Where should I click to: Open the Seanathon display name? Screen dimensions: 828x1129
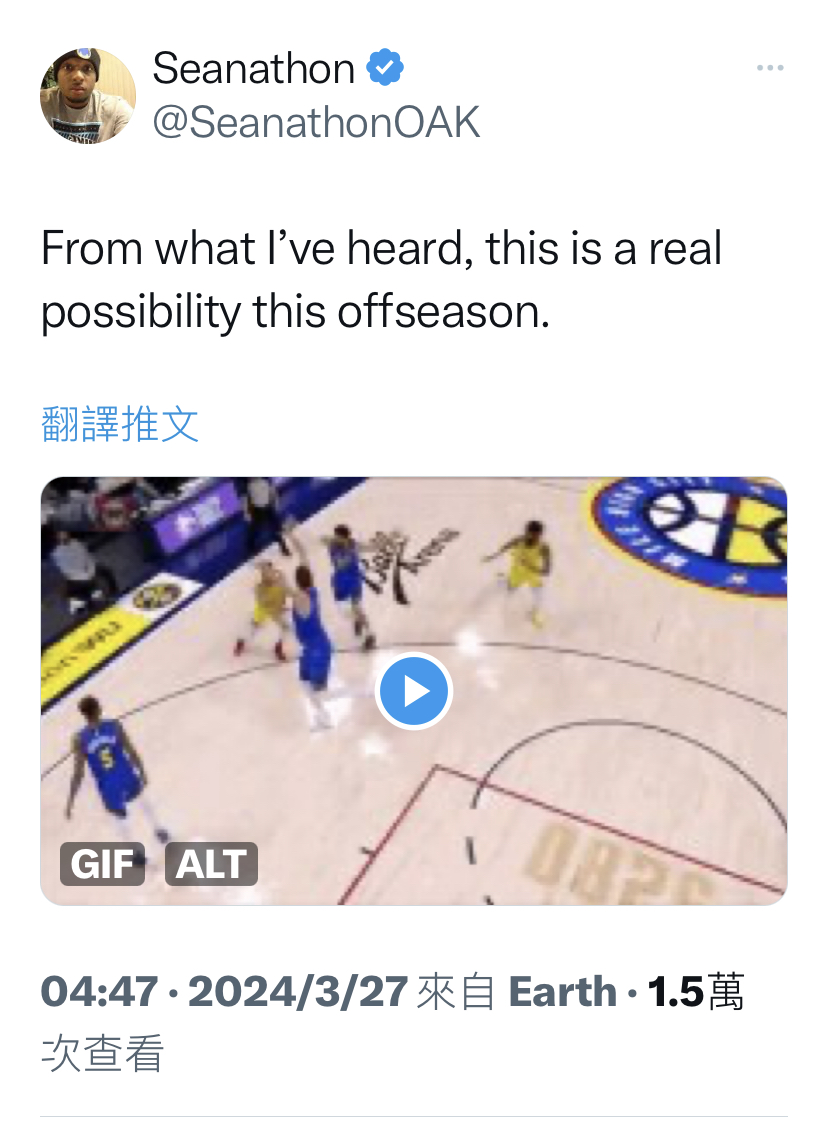coord(254,69)
